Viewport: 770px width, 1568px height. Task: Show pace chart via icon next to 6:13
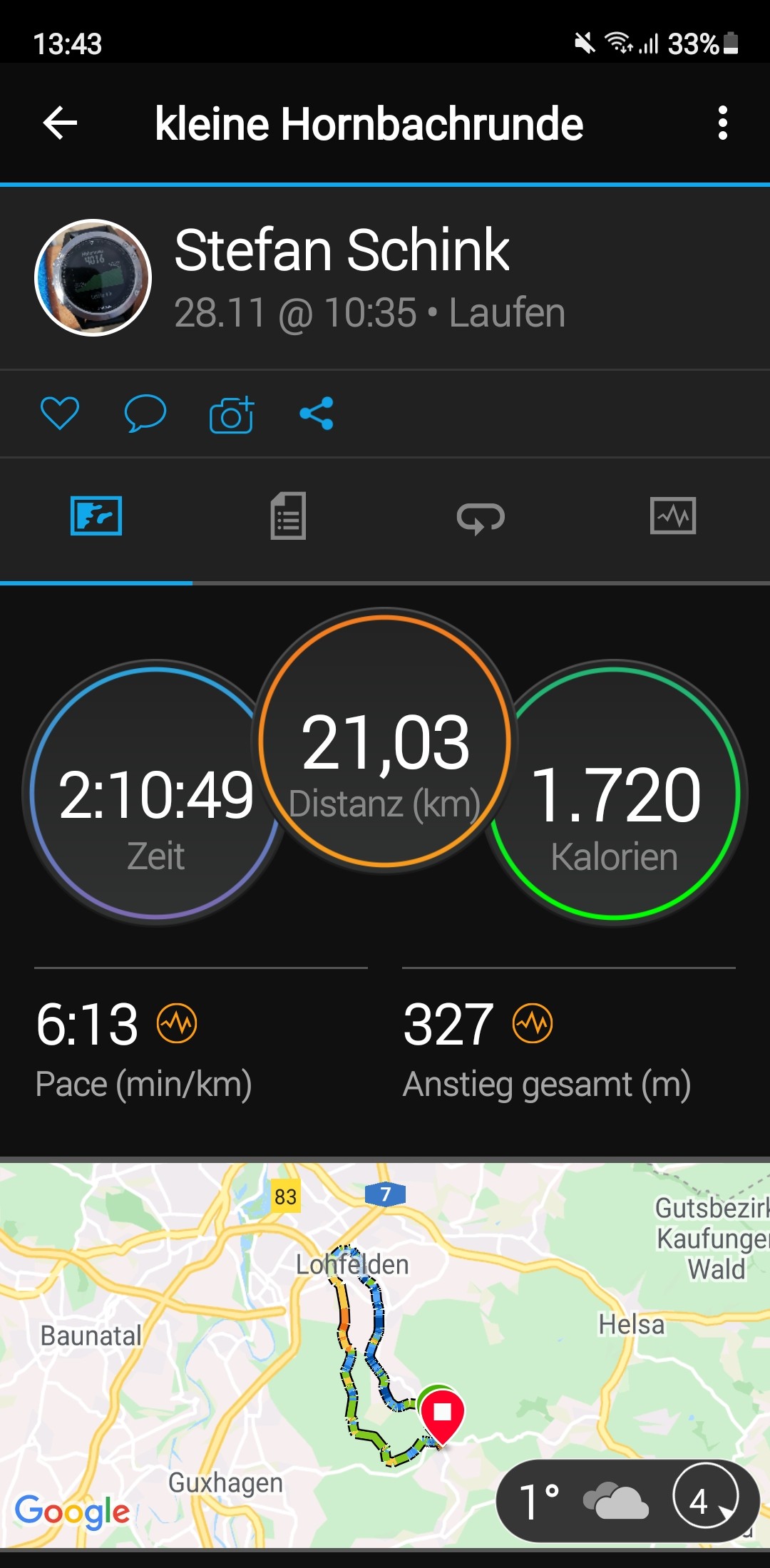tap(177, 1023)
